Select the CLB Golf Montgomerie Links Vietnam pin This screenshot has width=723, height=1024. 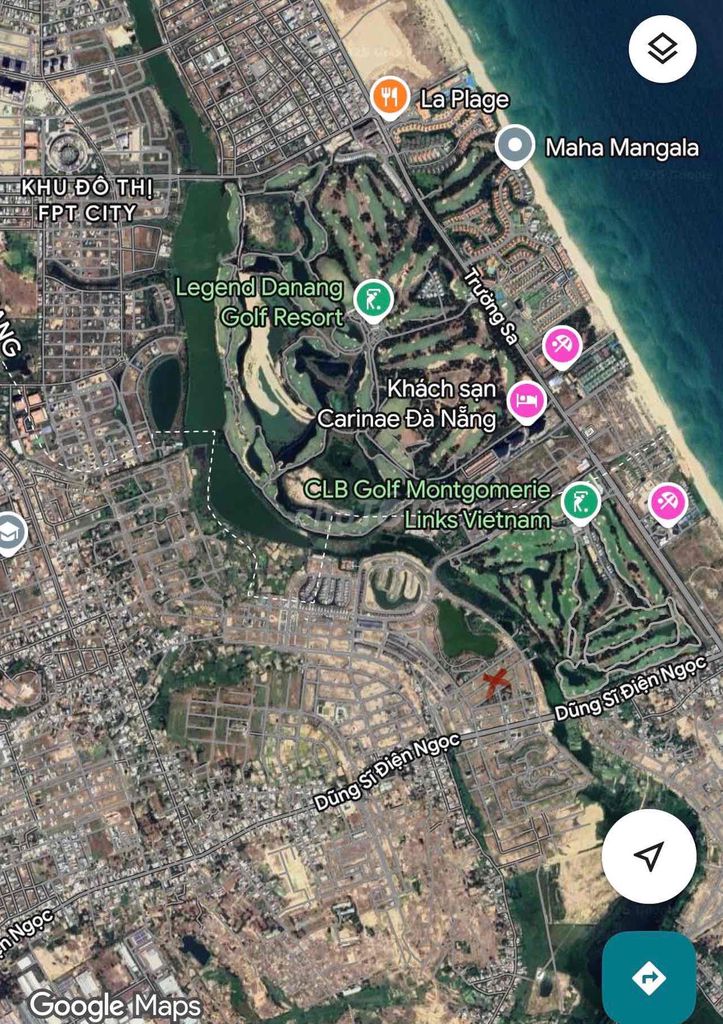click(580, 502)
